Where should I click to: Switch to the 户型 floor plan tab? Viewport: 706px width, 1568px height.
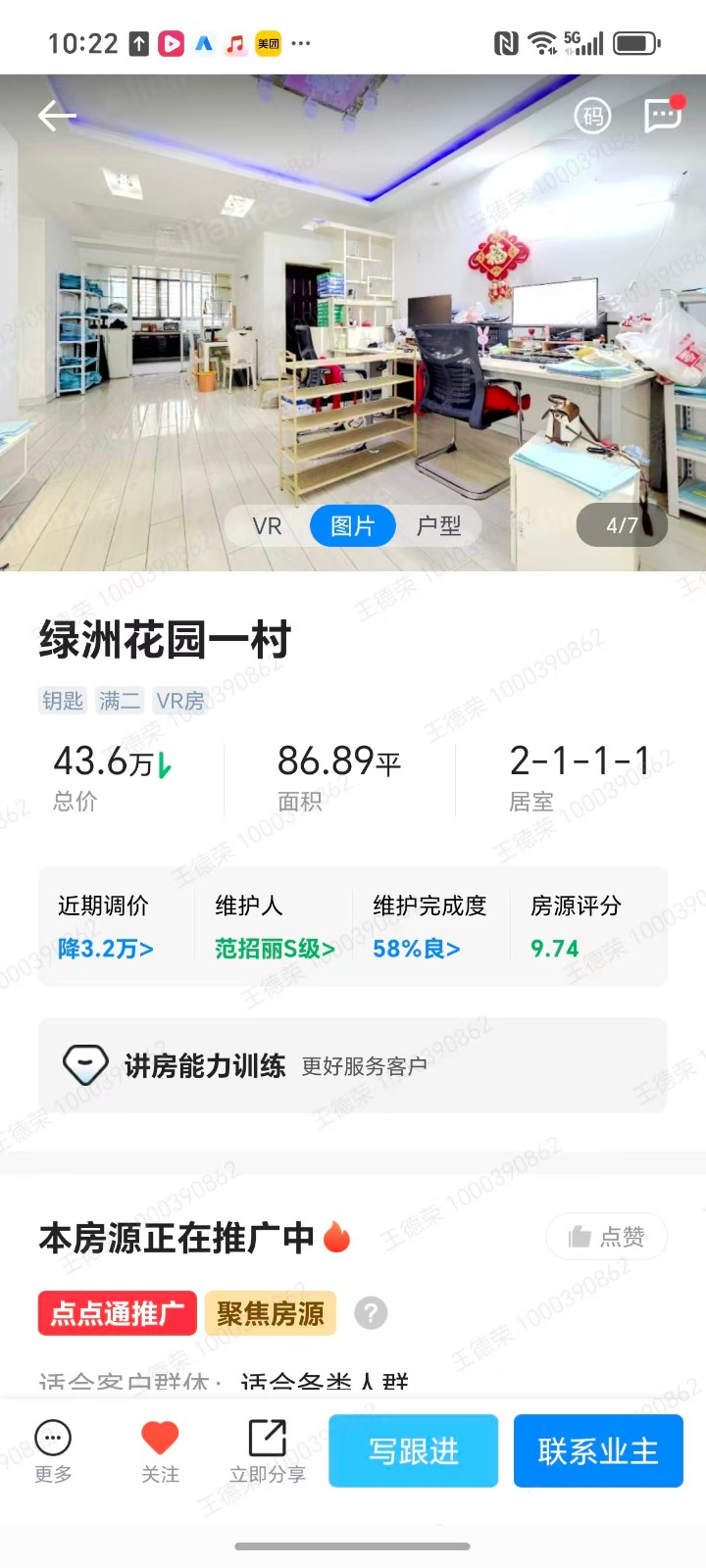[438, 526]
